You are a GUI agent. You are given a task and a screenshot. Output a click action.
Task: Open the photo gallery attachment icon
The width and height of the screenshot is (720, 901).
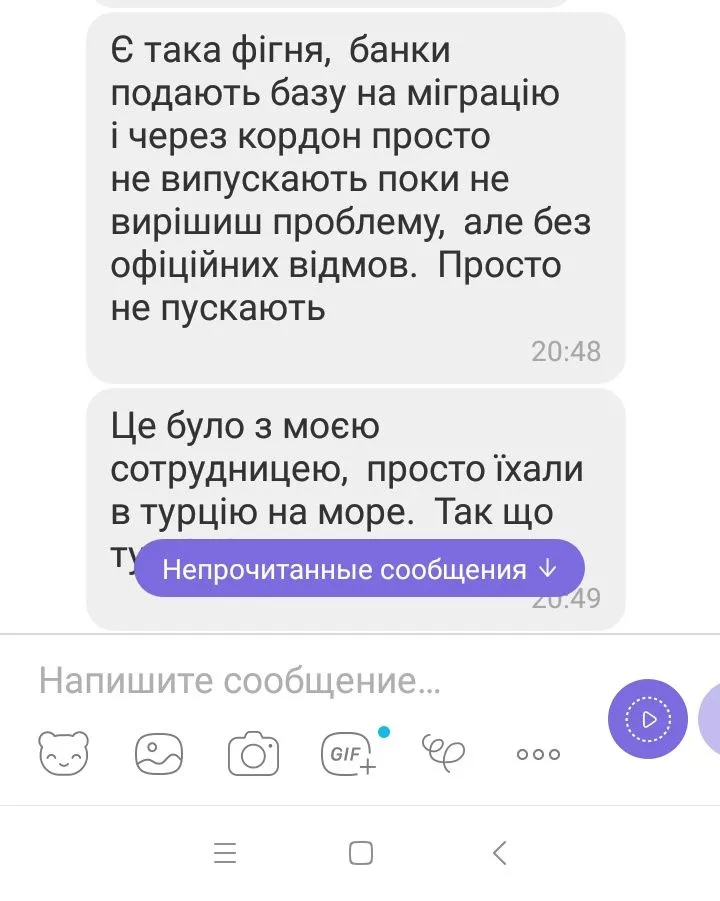tap(160, 753)
